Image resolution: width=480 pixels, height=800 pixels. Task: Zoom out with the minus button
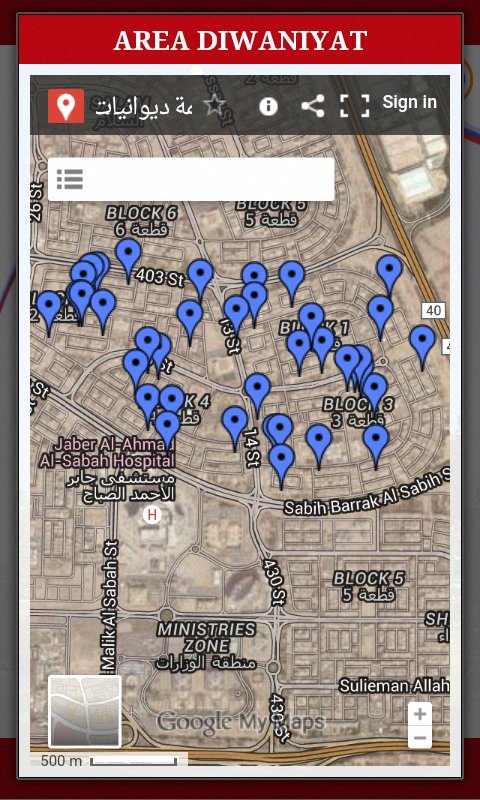[420, 737]
